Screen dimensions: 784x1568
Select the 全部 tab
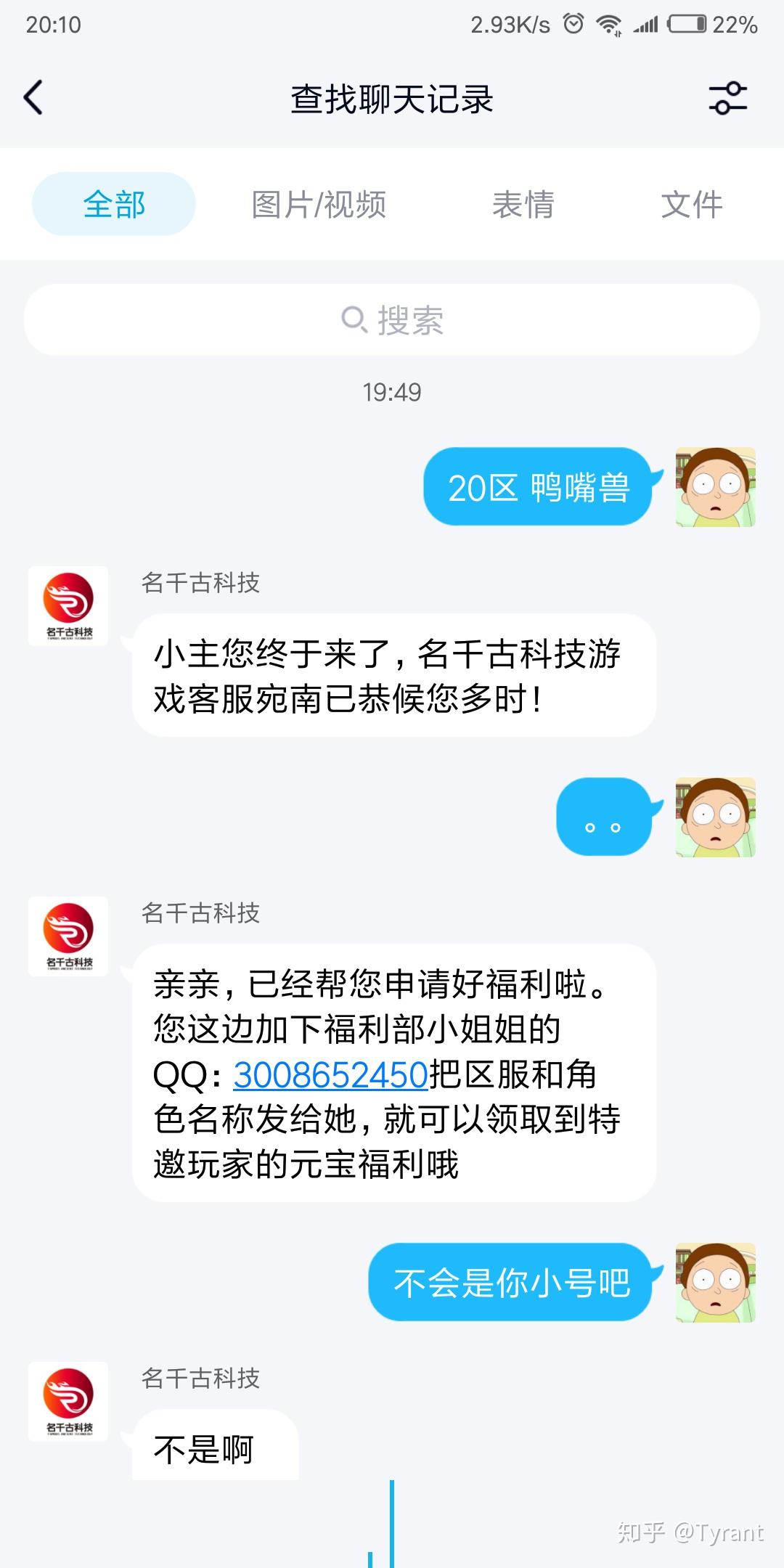(113, 204)
